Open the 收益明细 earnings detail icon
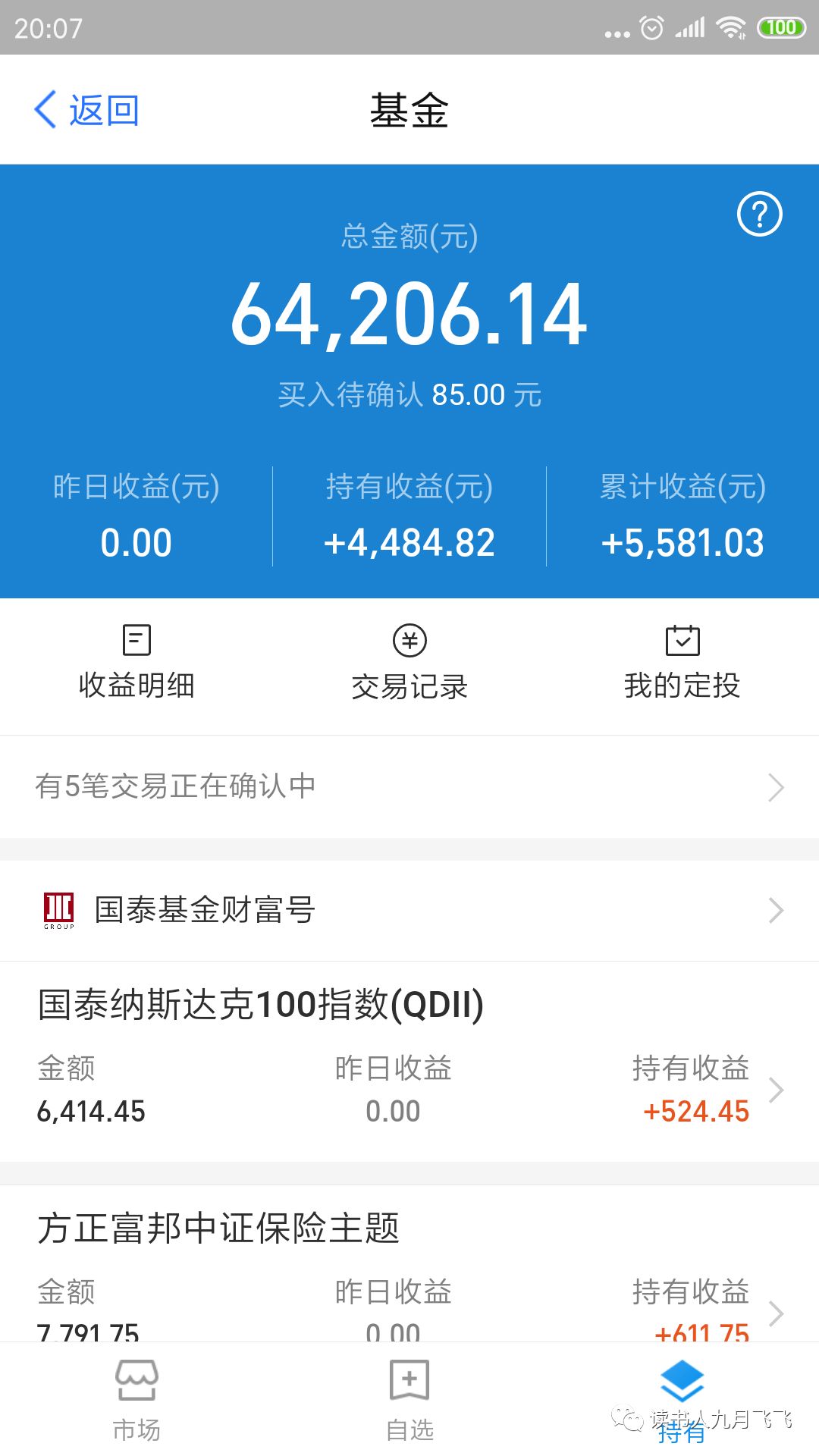The width and height of the screenshot is (819, 1456). [136, 641]
